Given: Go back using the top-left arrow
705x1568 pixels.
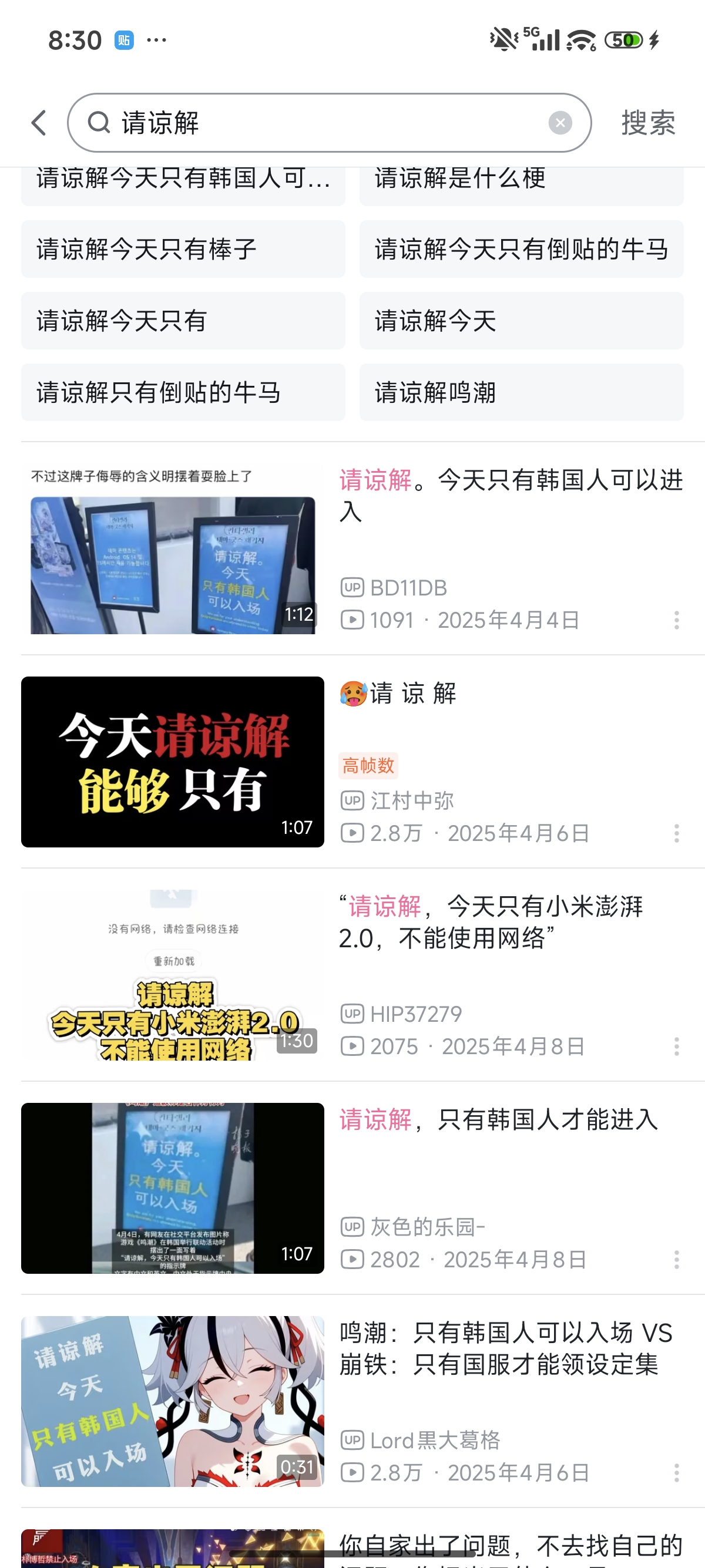Looking at the screenshot, I should point(39,123).
